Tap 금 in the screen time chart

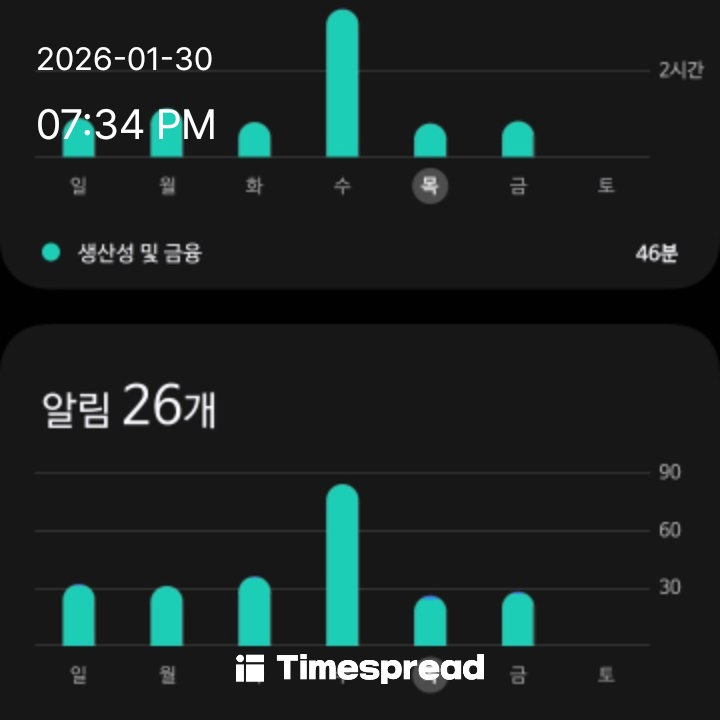(518, 186)
